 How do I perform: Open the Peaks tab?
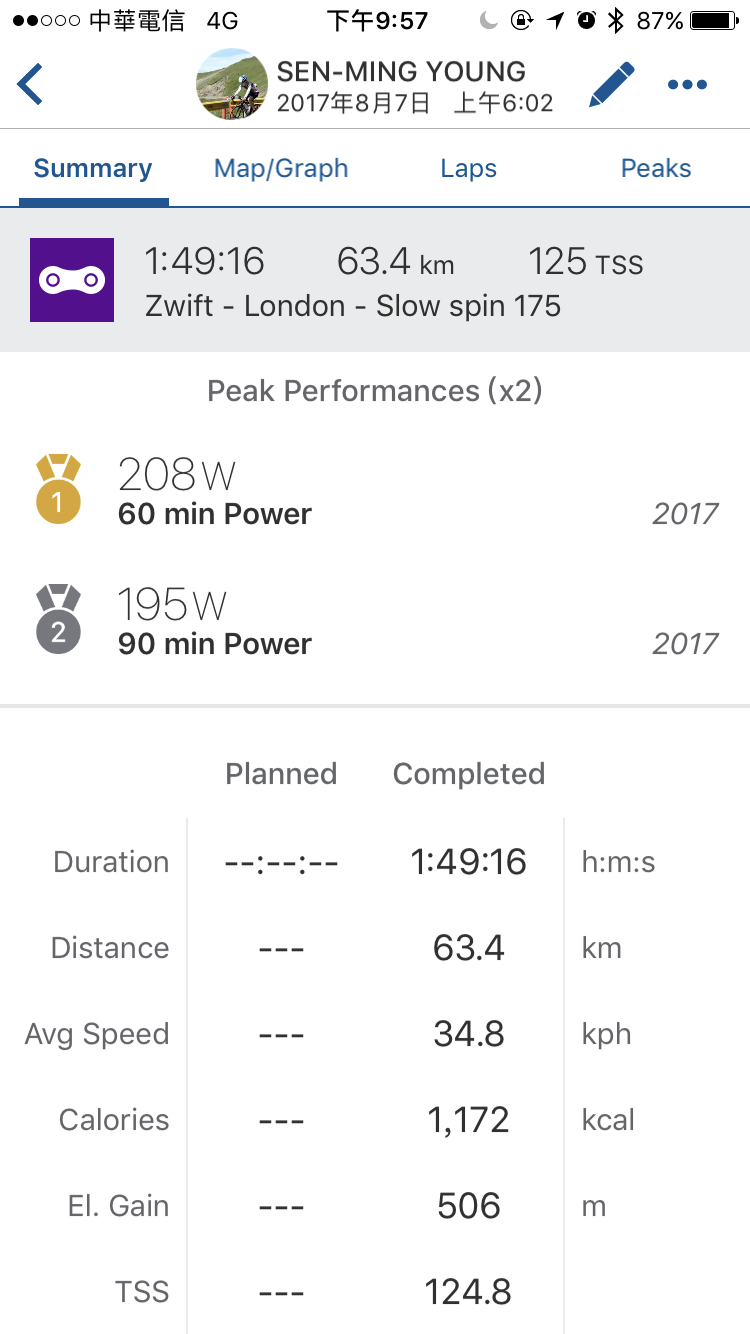point(656,168)
